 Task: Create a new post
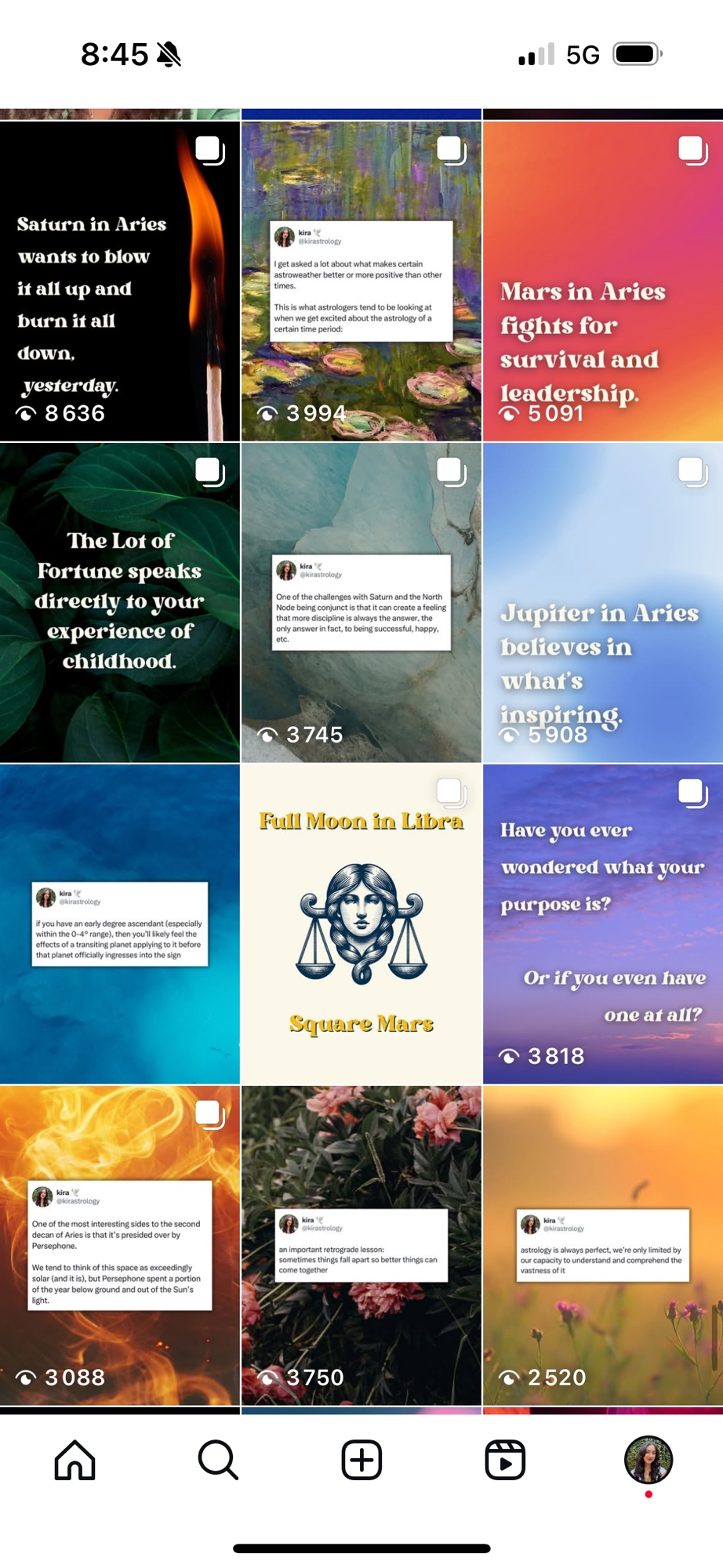[361, 1460]
